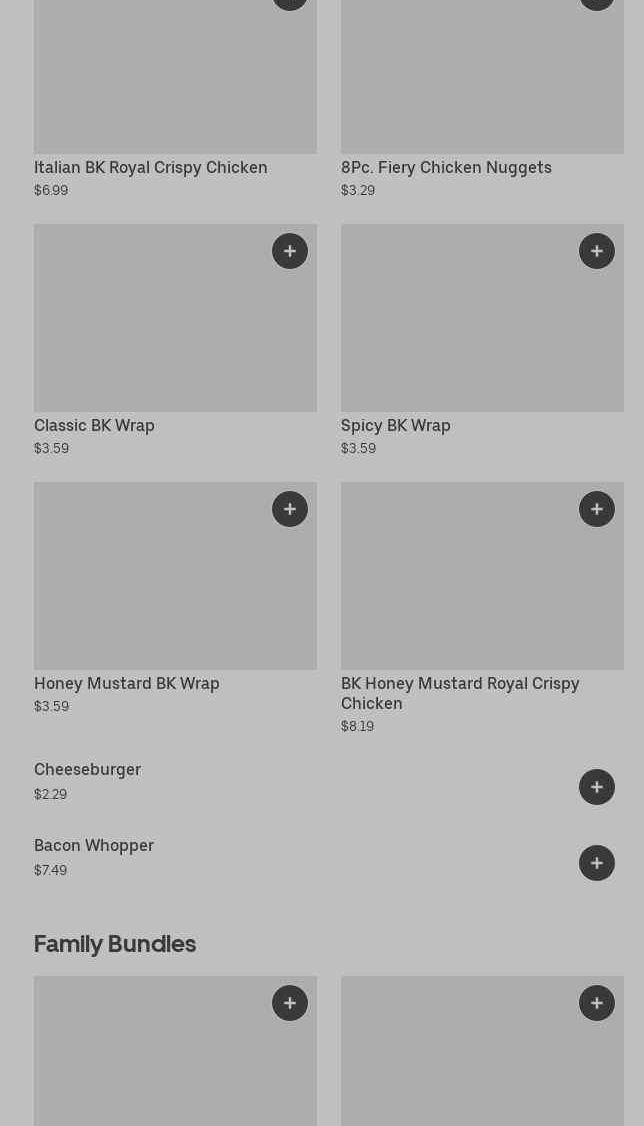Add Cheeseburger to the order
The height and width of the screenshot is (1126, 644).
pos(597,787)
